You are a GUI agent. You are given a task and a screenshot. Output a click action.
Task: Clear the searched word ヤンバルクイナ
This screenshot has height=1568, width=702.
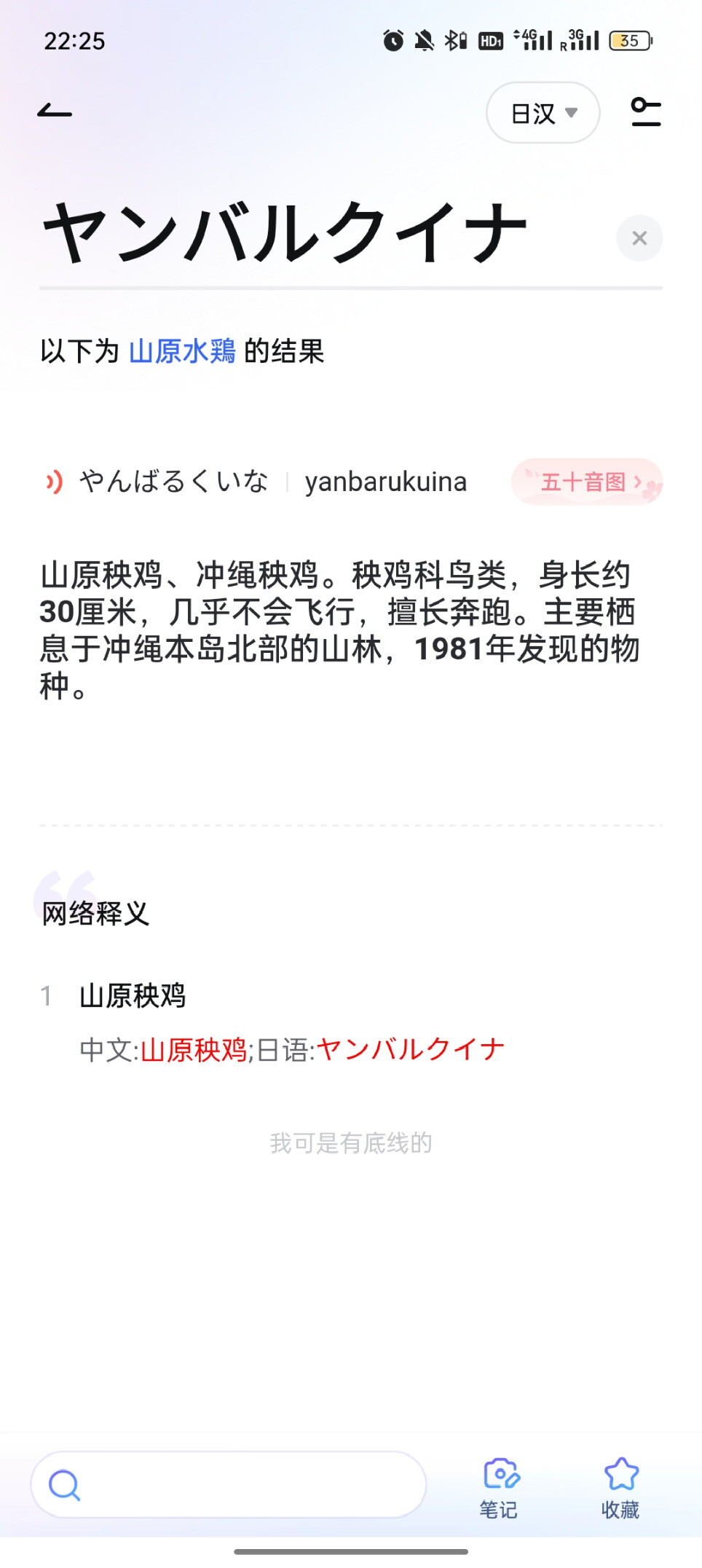639,238
